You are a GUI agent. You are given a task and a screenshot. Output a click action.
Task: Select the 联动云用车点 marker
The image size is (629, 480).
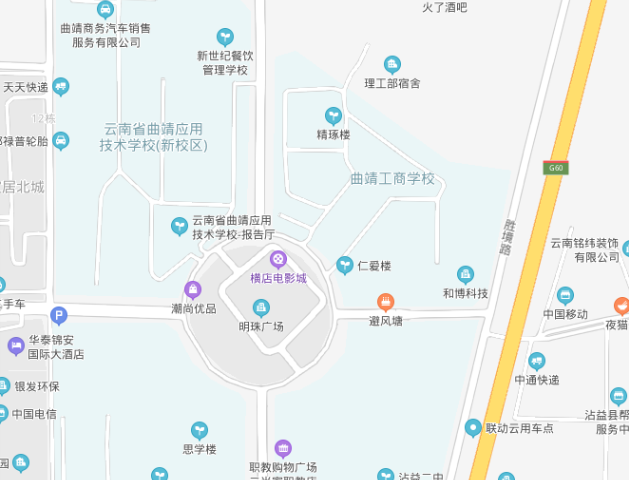[474, 428]
